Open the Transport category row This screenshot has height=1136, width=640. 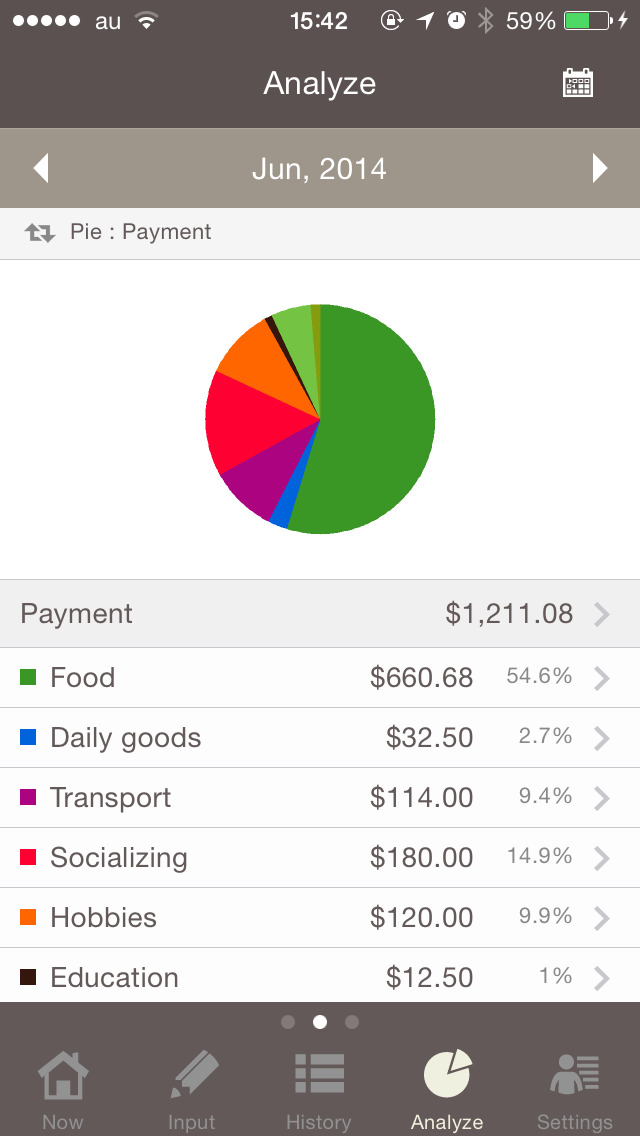pyautogui.click(x=320, y=798)
